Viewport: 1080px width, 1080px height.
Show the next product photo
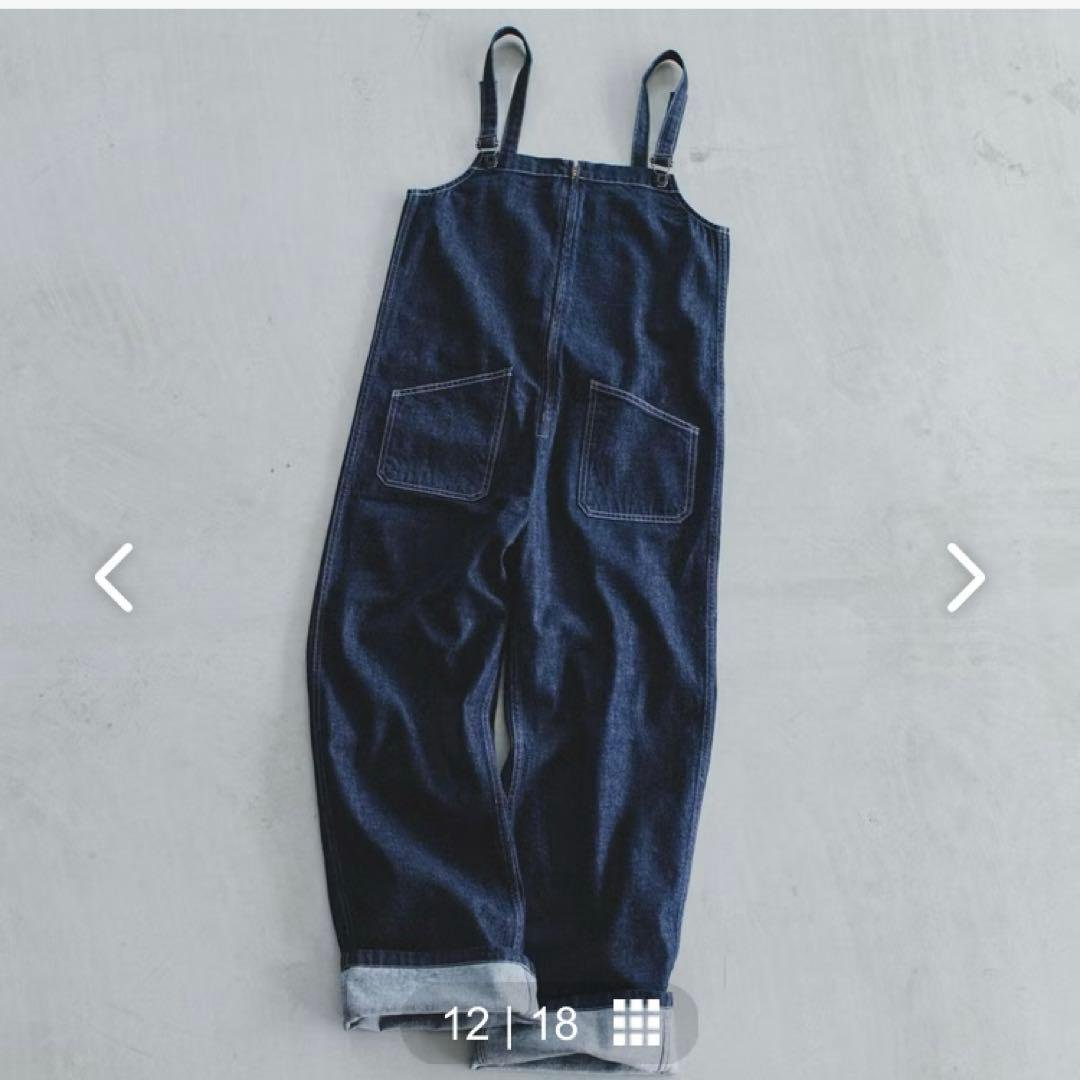965,577
